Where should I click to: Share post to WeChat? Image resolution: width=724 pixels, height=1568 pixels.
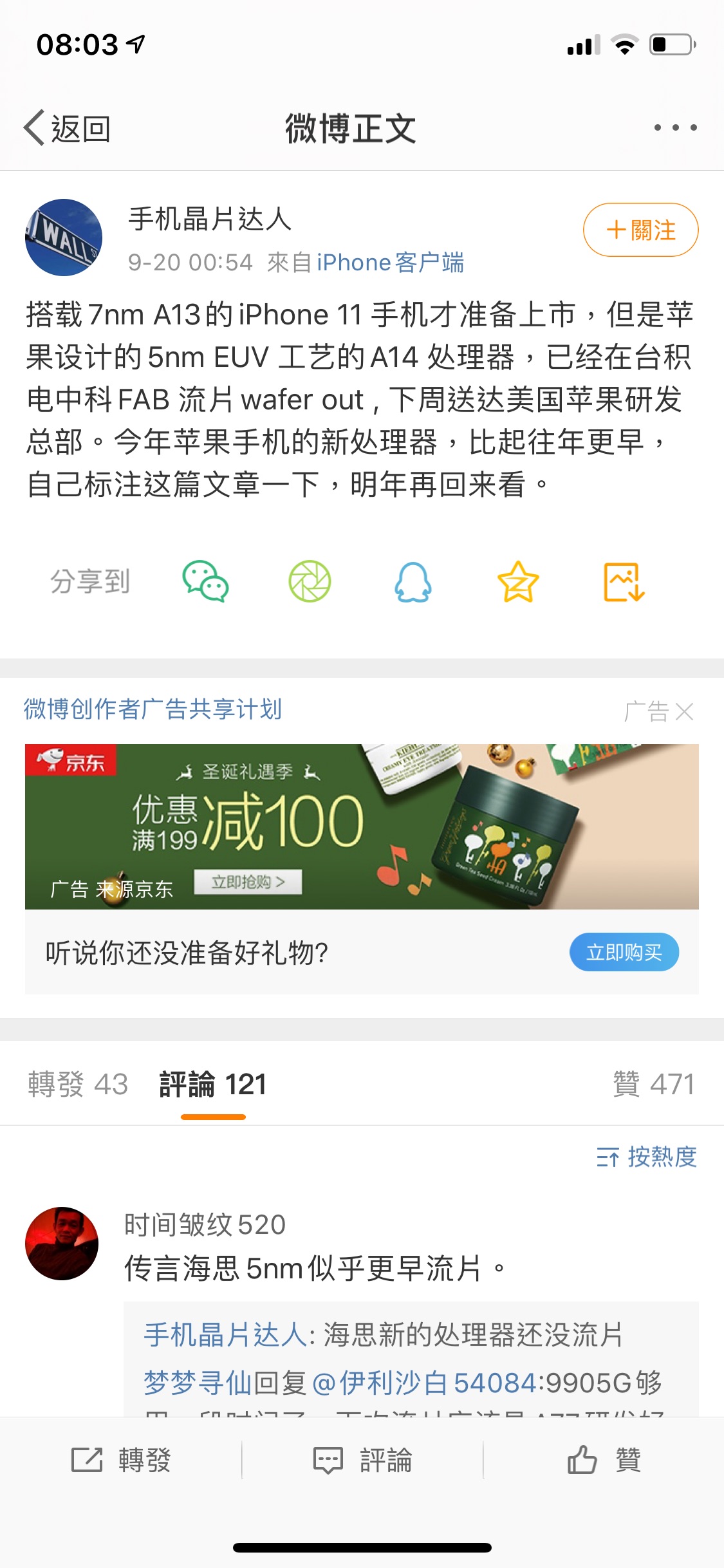click(x=205, y=581)
